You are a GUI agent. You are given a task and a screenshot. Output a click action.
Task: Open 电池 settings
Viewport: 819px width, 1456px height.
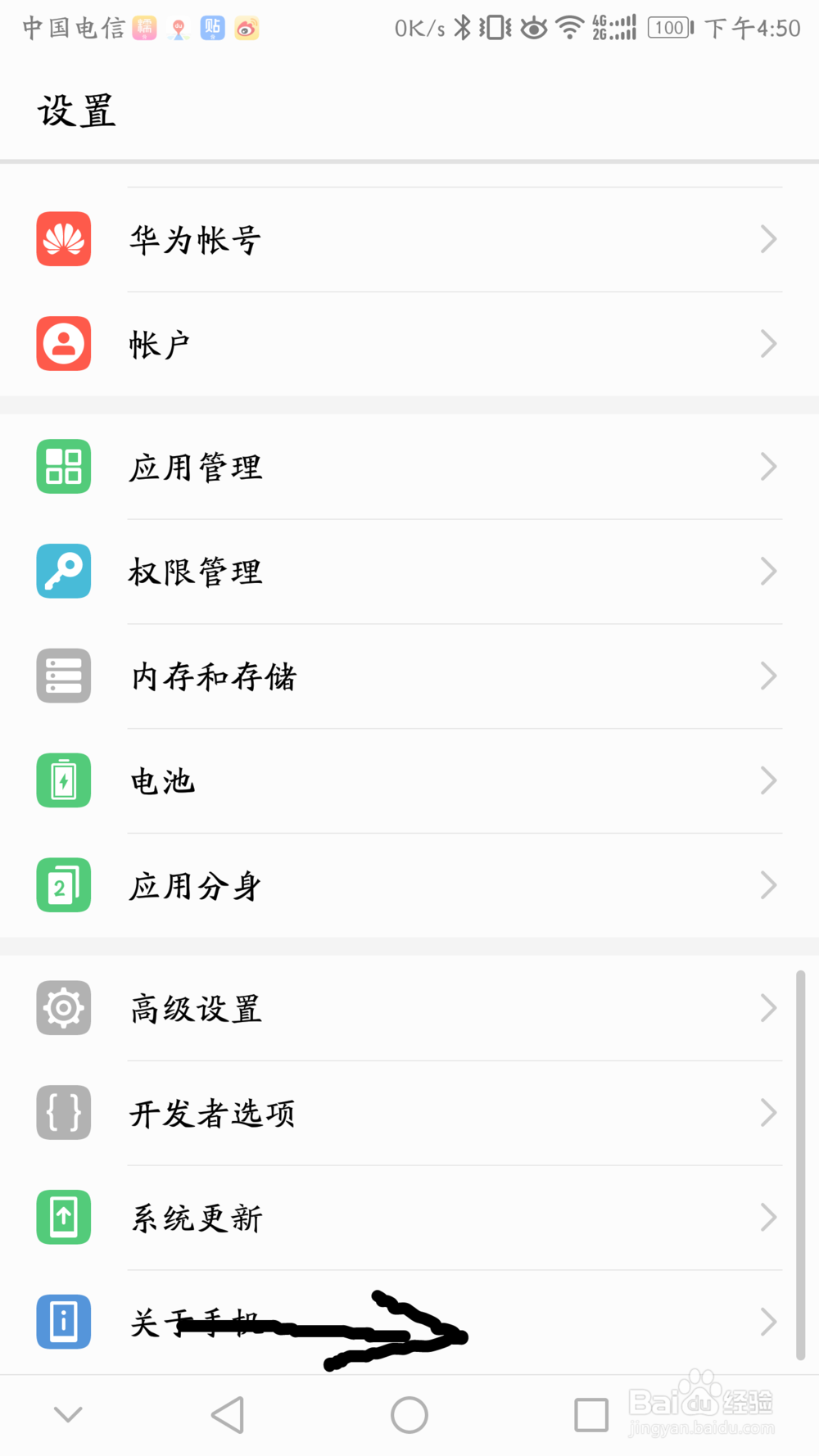pyautogui.click(x=409, y=781)
